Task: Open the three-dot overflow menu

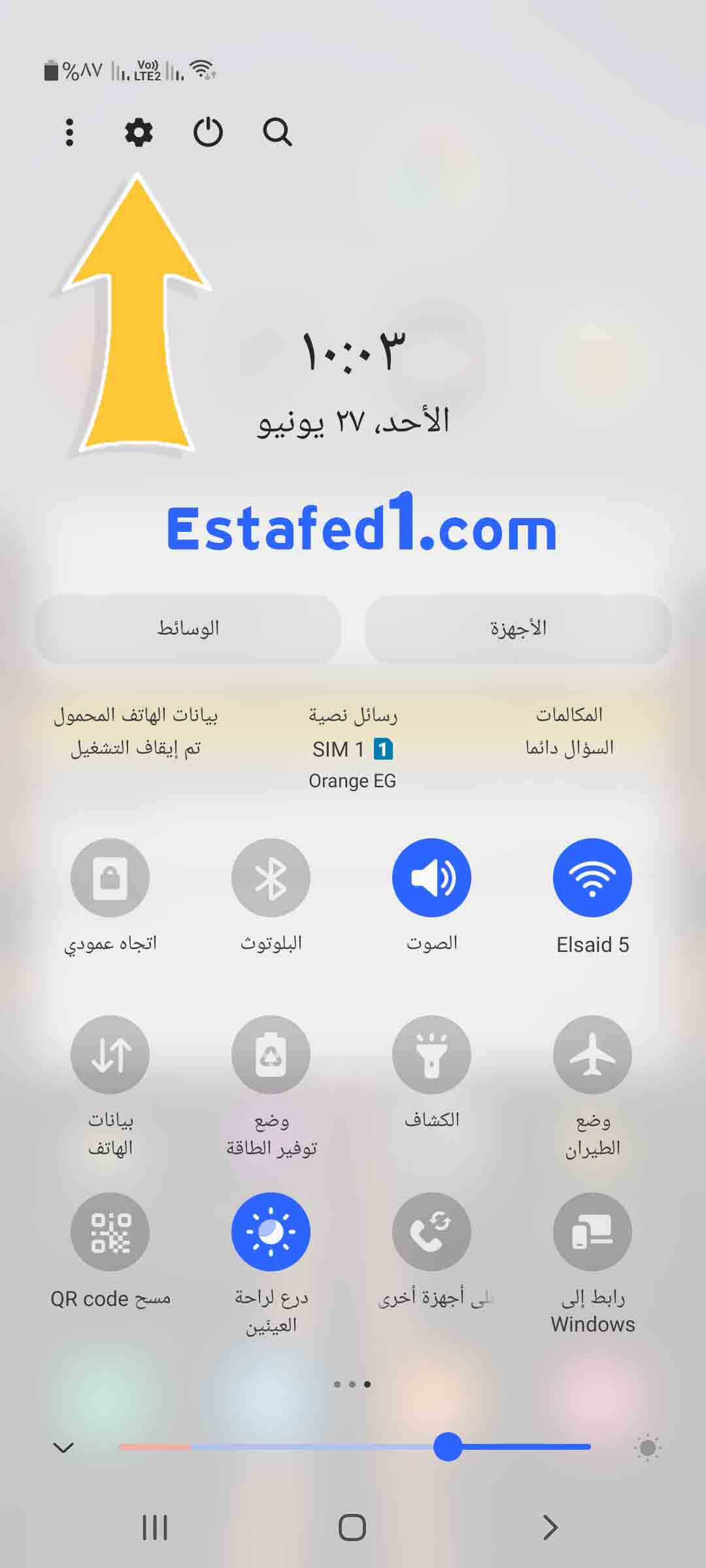Action: pyautogui.click(x=69, y=133)
